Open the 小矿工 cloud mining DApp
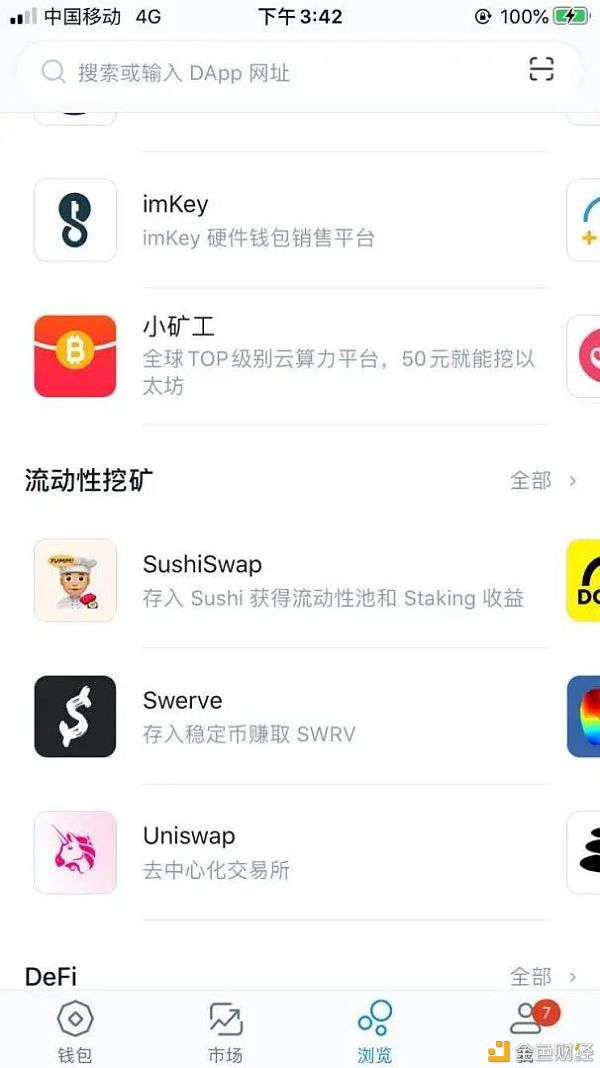The height and width of the screenshot is (1068, 600). coord(290,356)
